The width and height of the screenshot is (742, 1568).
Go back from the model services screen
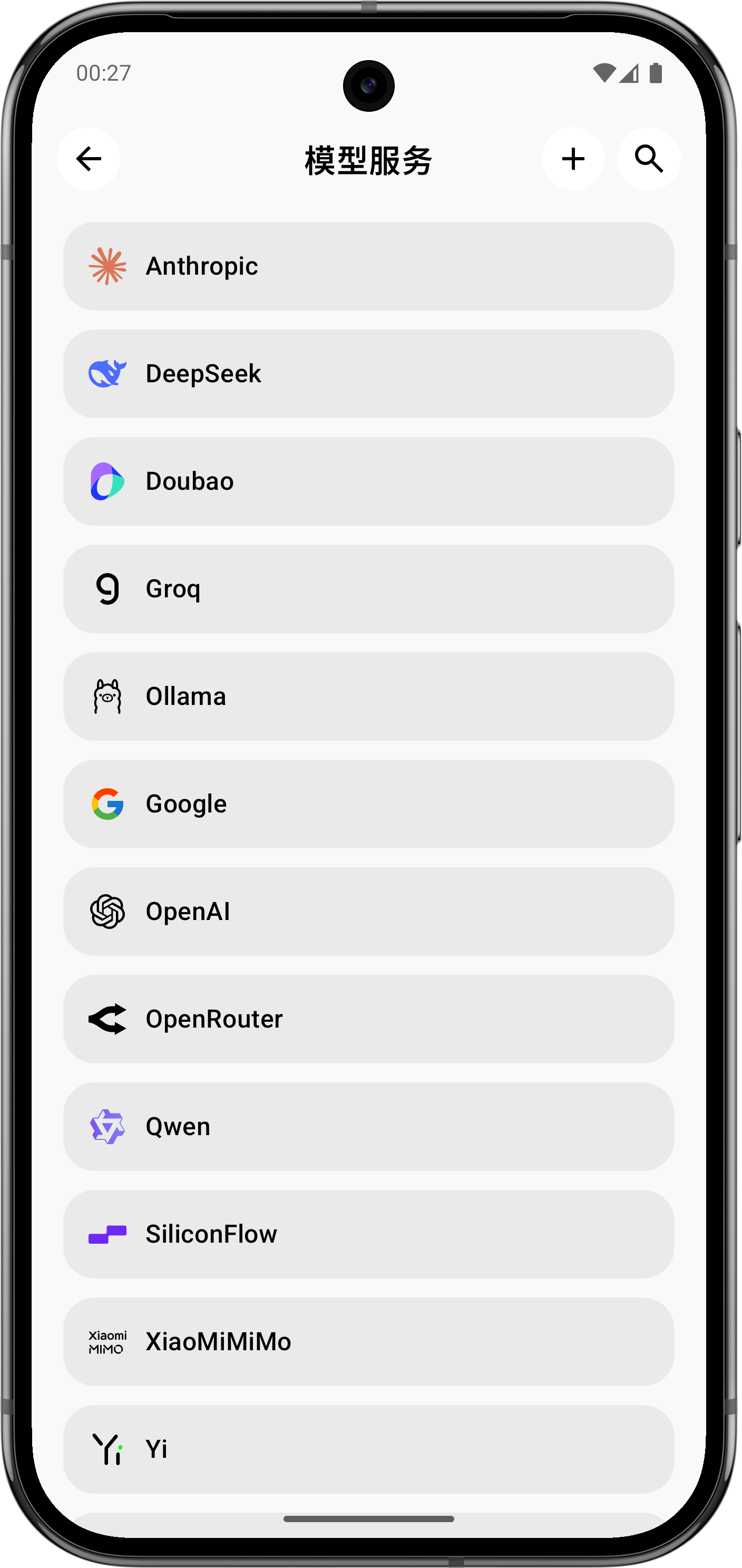(x=89, y=159)
